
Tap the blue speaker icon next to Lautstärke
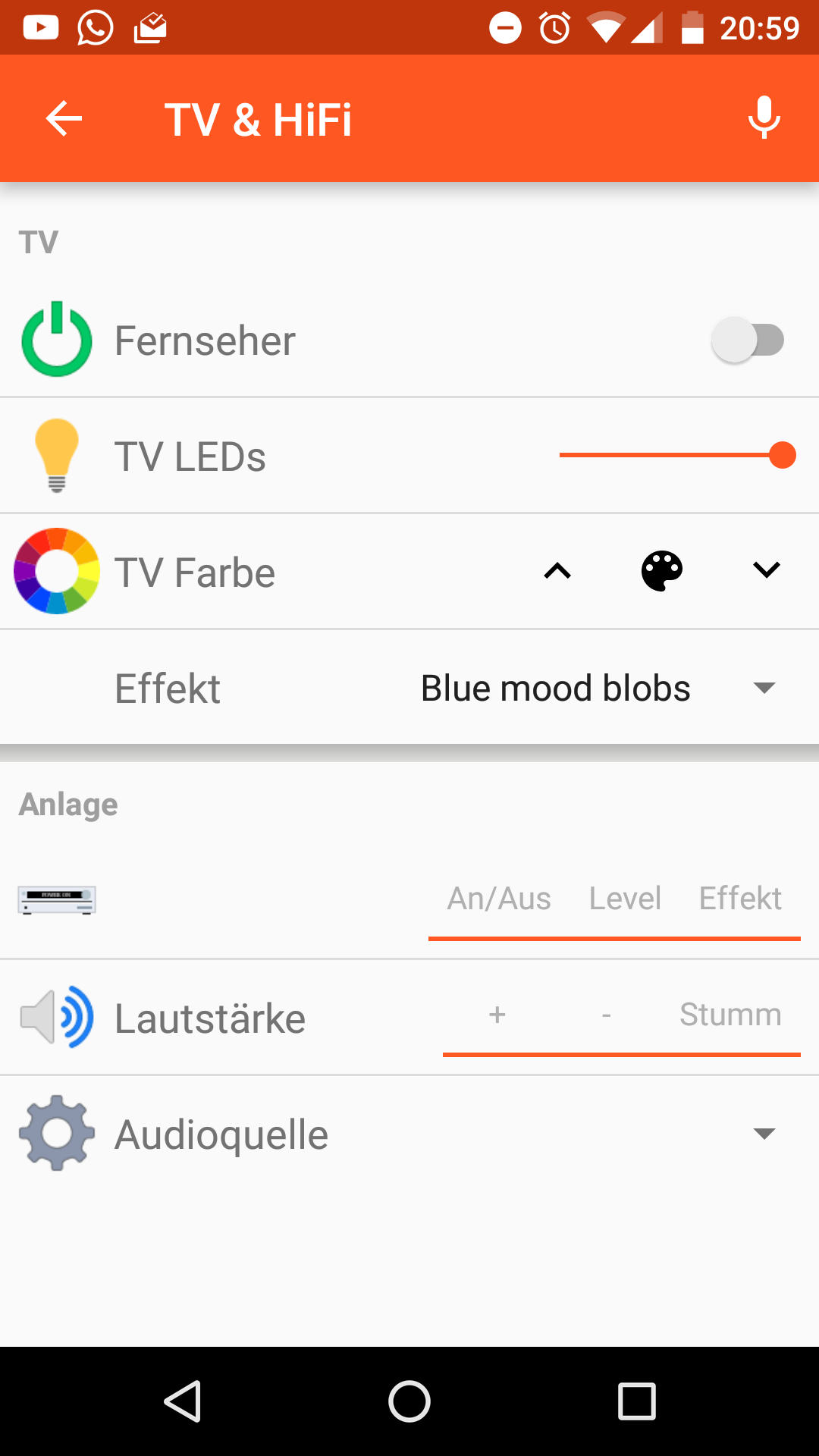[x=56, y=1018]
